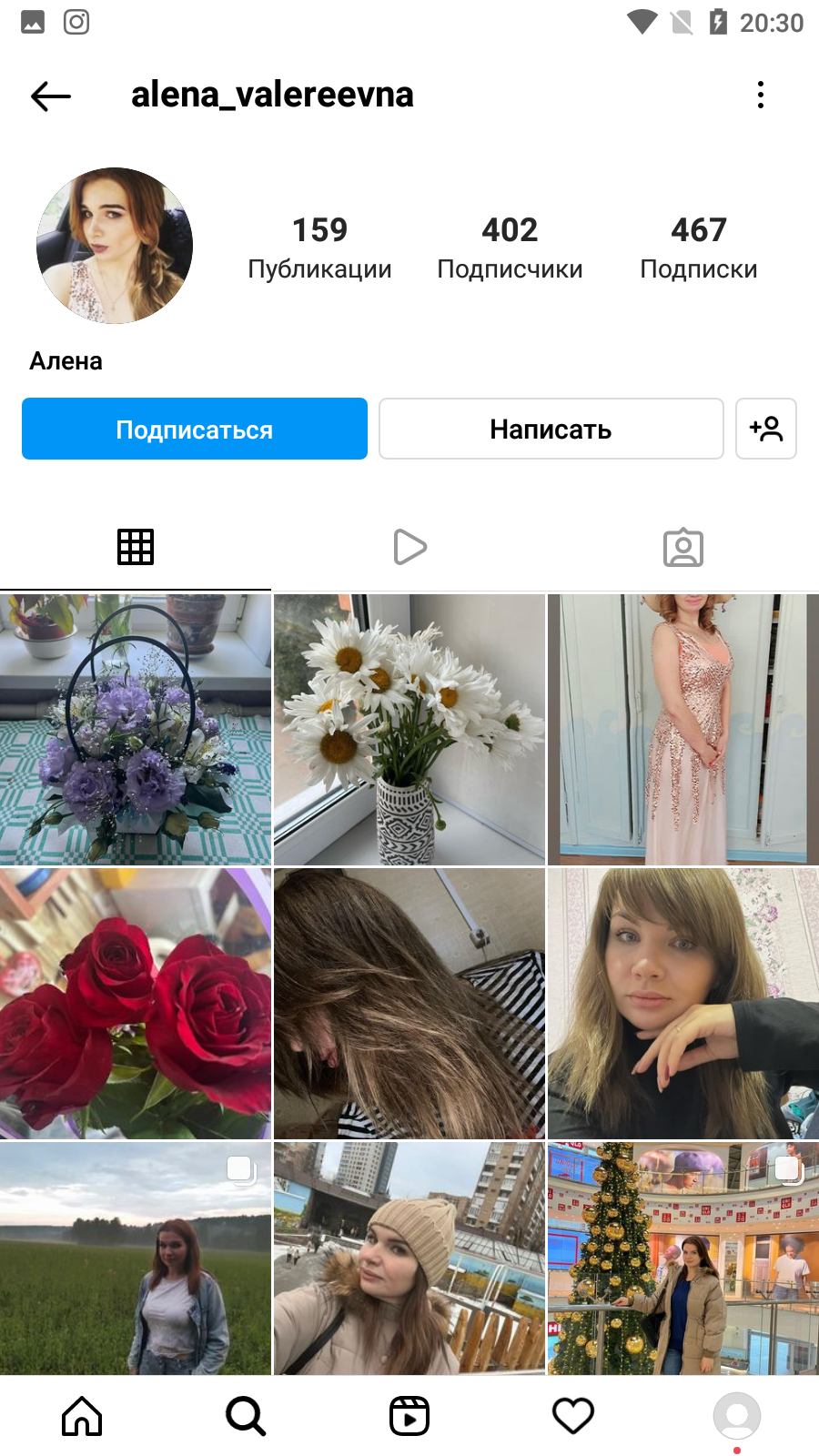
Task: Open the daisies in vase post
Action: [409, 730]
